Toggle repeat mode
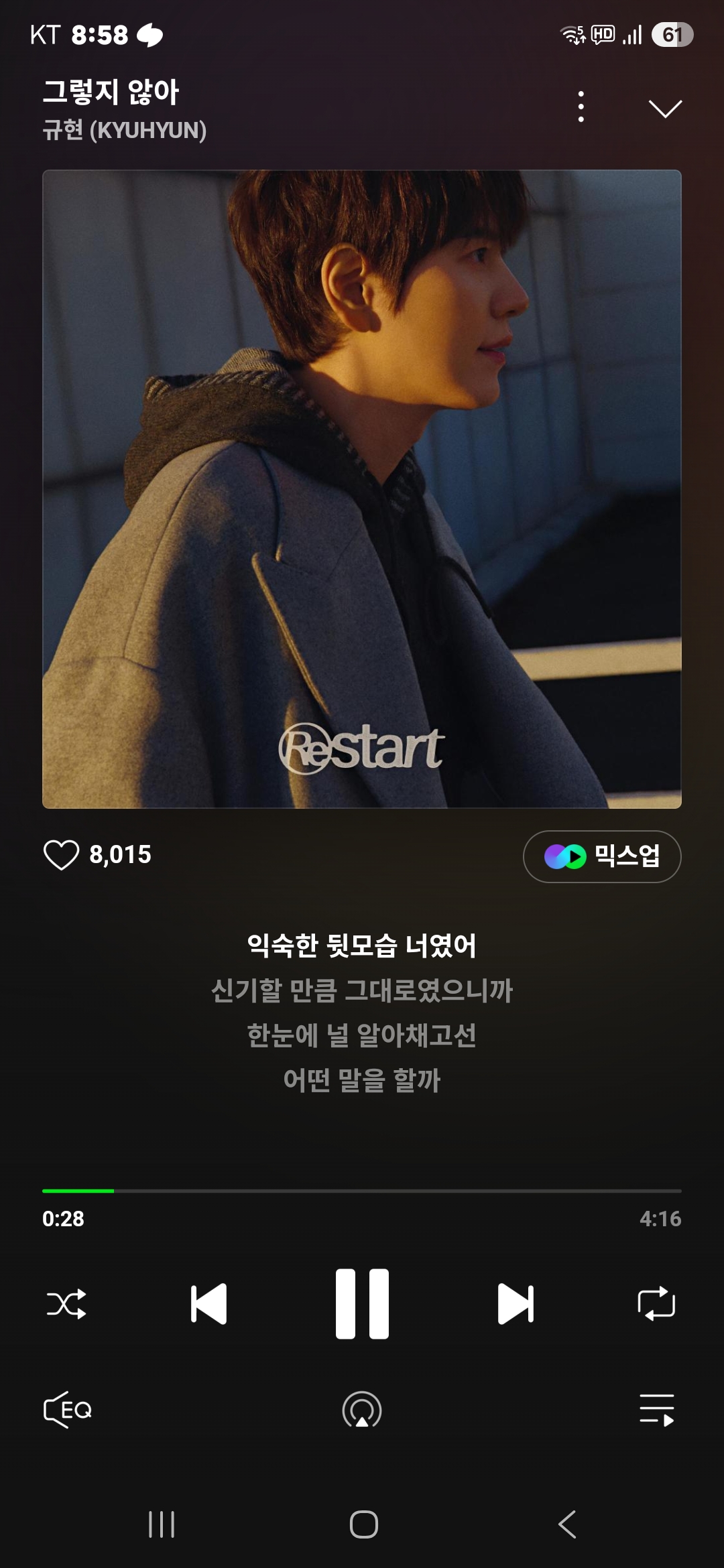This screenshot has height=1568, width=724. 656,1303
